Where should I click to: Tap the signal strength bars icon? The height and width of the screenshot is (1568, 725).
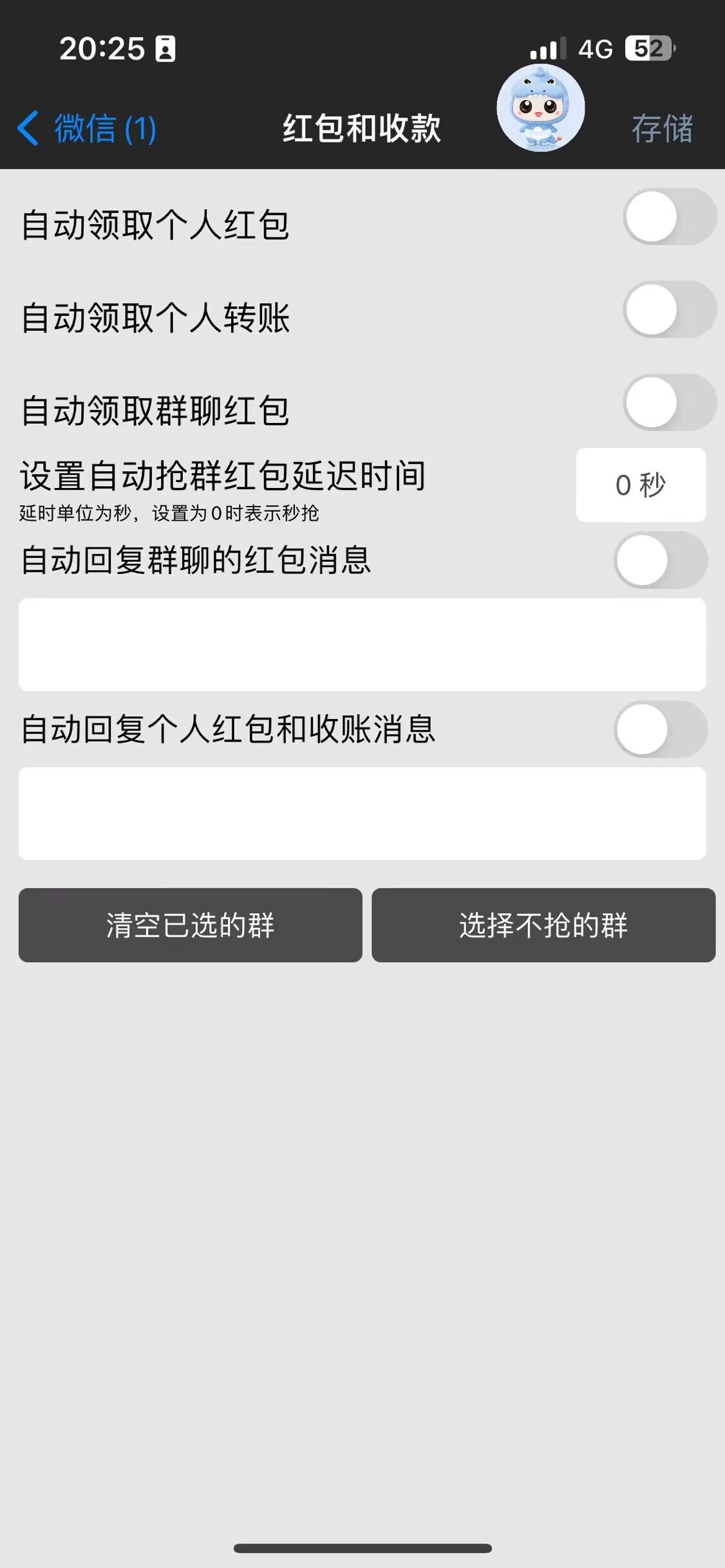548,48
